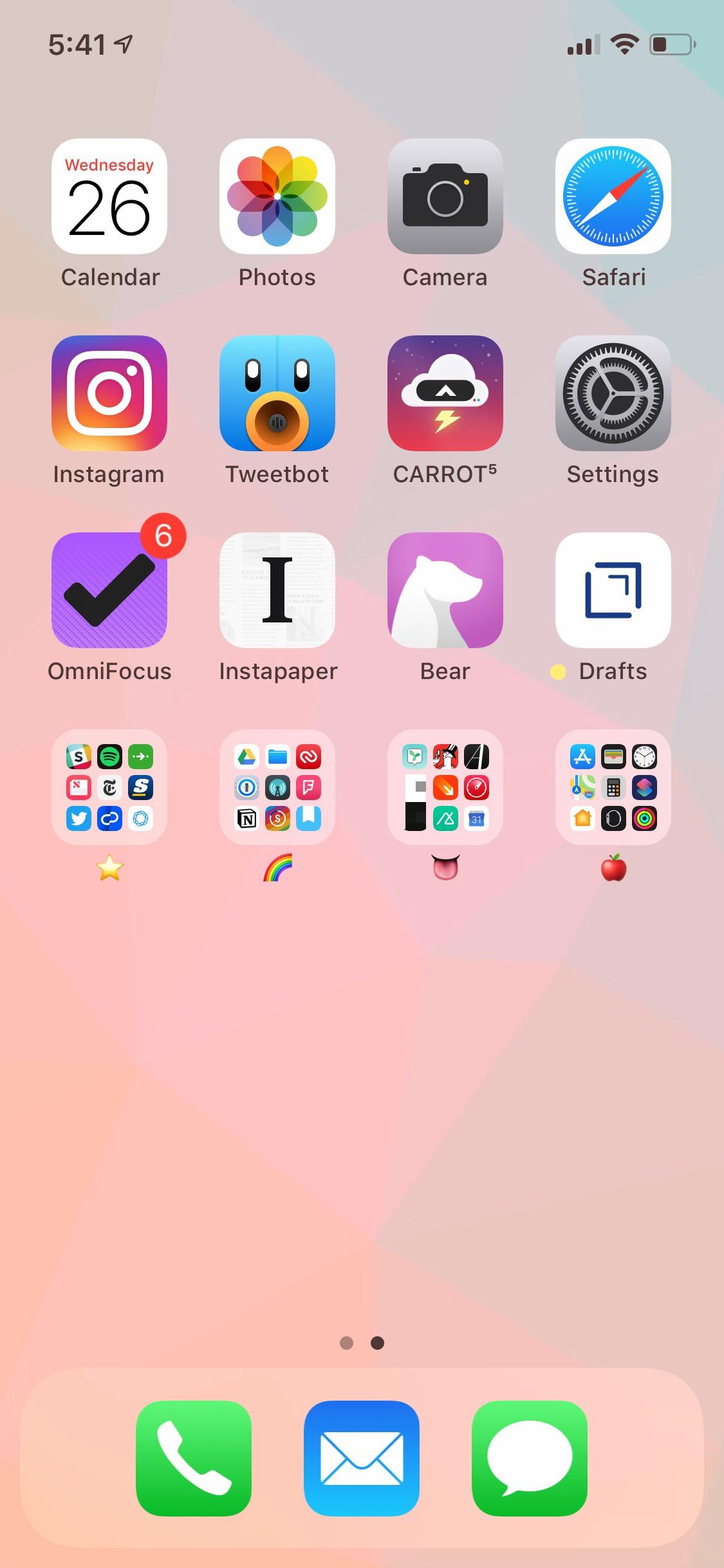This screenshot has height=1568, width=724.
Task: Launch Instapaper
Action: click(x=277, y=590)
